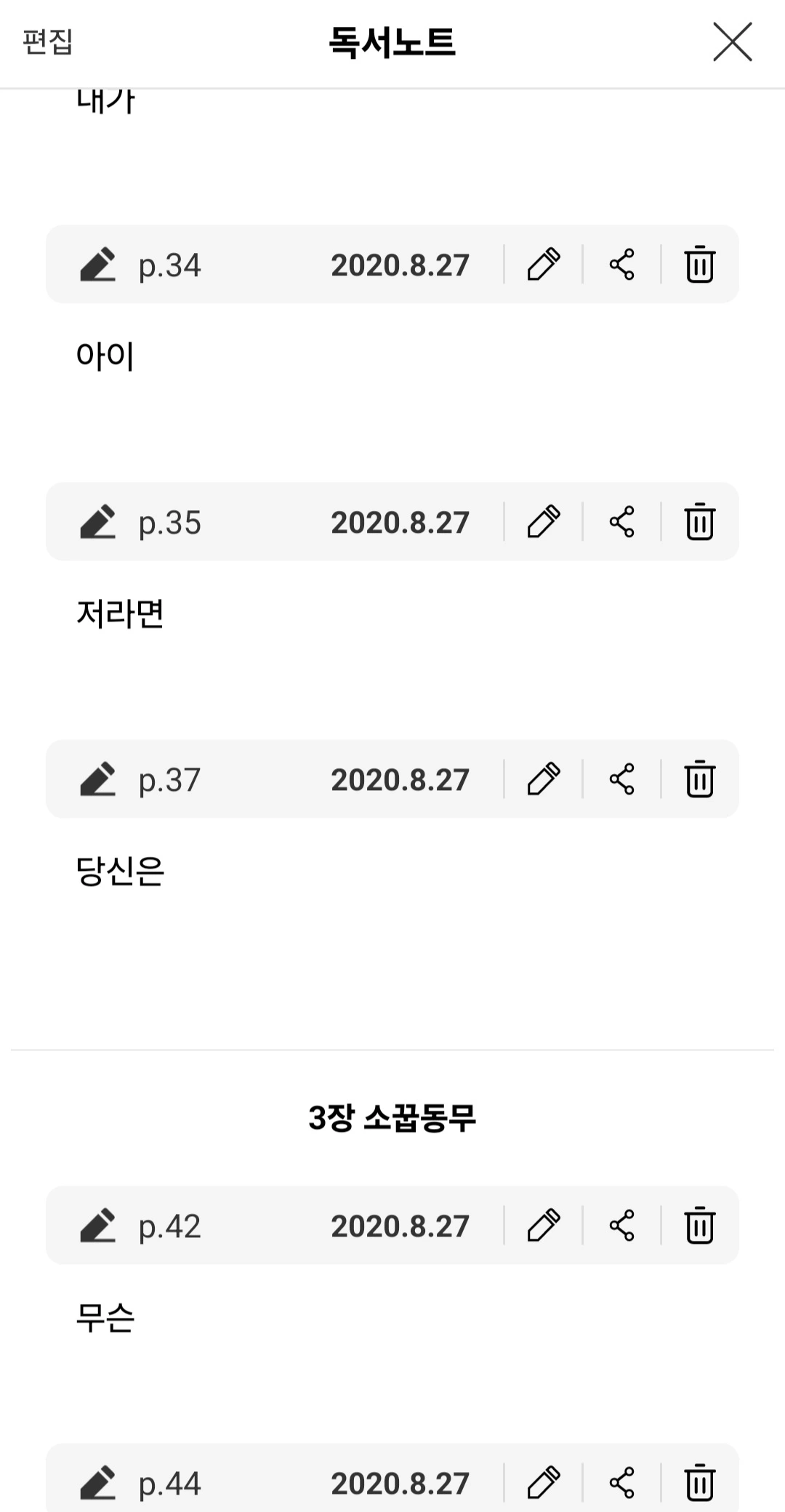
Task: Delete the p.34 note
Action: [699, 264]
